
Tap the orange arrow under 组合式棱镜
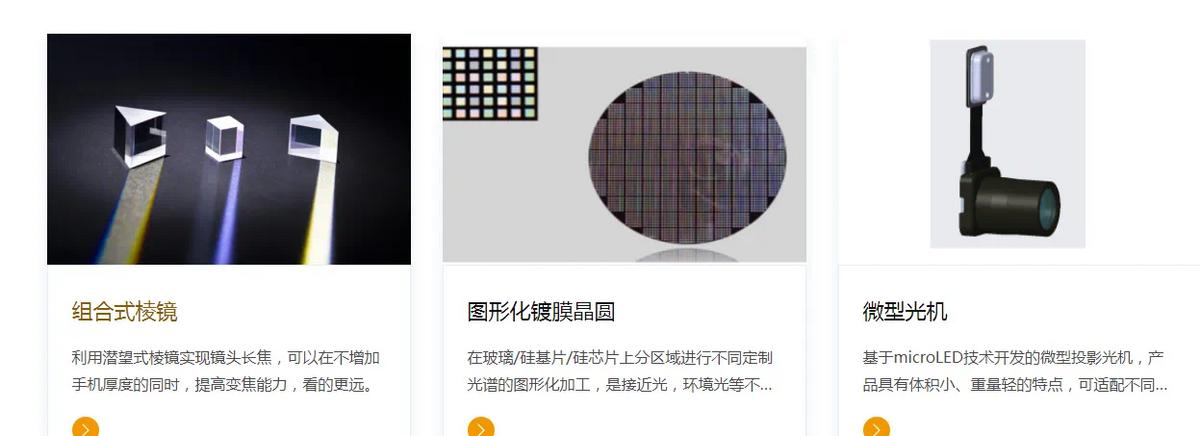coord(85,429)
